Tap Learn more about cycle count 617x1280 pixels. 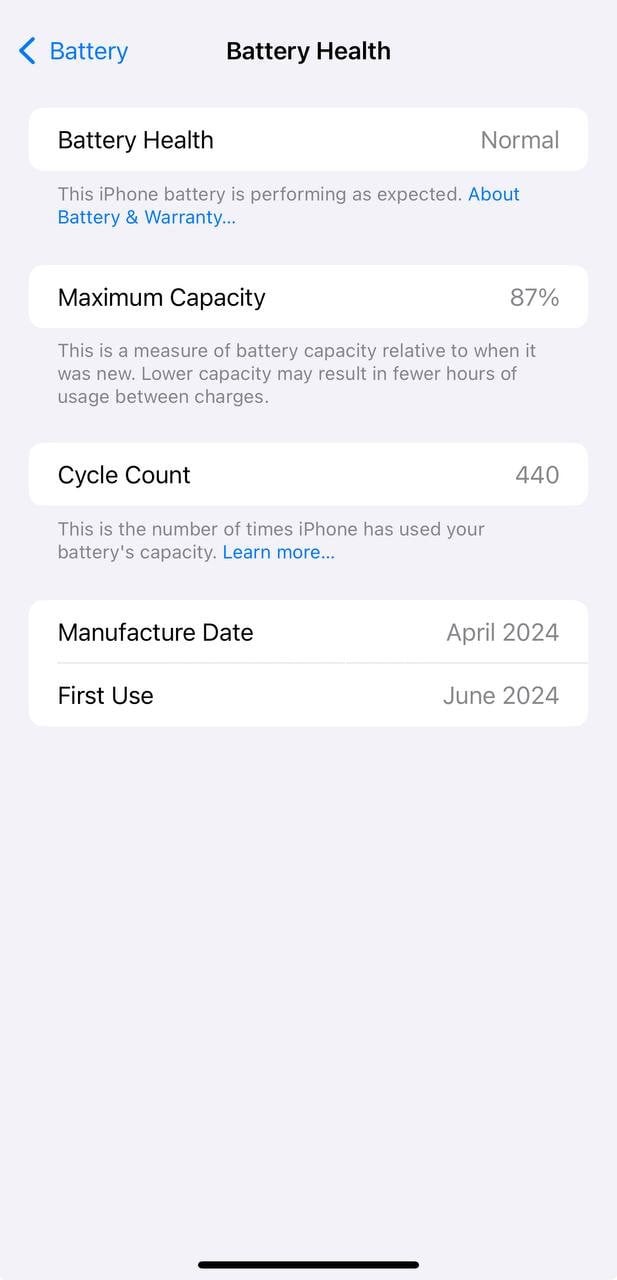coord(278,552)
